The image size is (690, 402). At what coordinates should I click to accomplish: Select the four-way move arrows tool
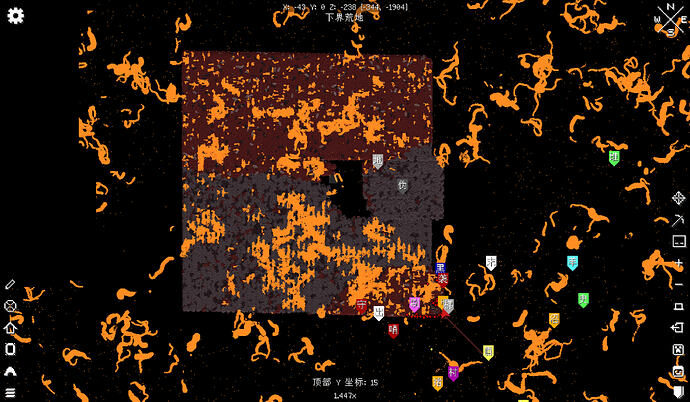[678, 197]
